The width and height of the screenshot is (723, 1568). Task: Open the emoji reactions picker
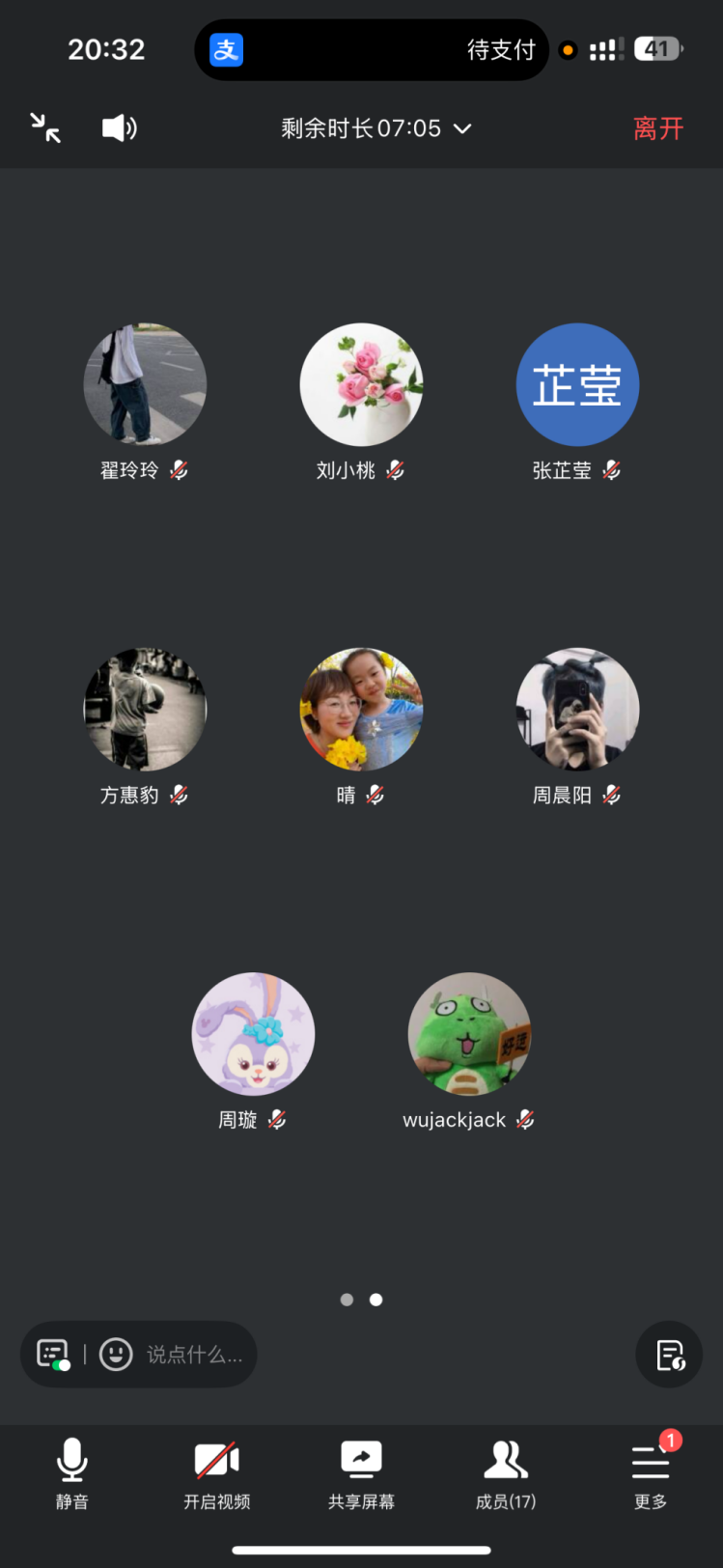click(116, 1355)
